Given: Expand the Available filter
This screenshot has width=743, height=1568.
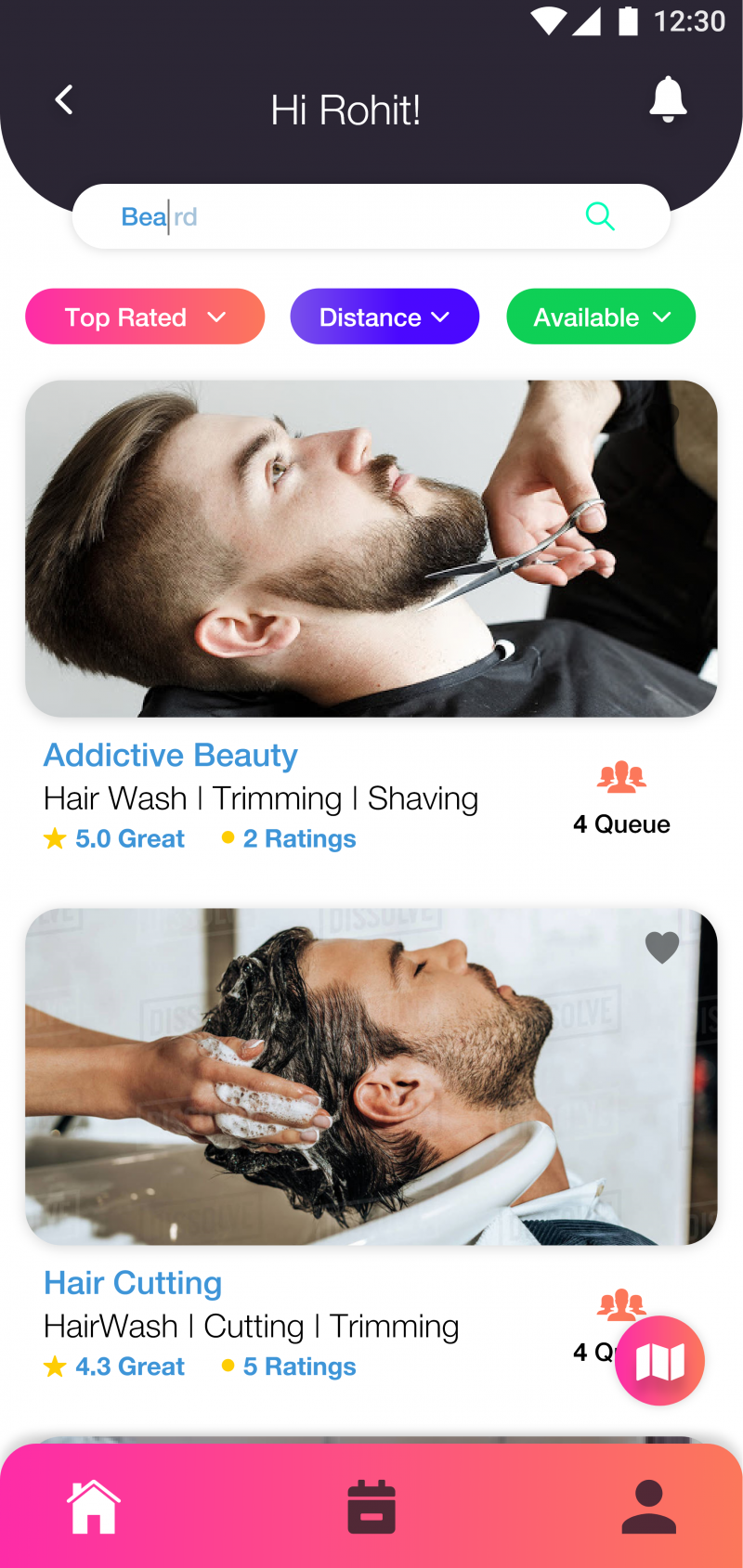Looking at the screenshot, I should (601, 317).
